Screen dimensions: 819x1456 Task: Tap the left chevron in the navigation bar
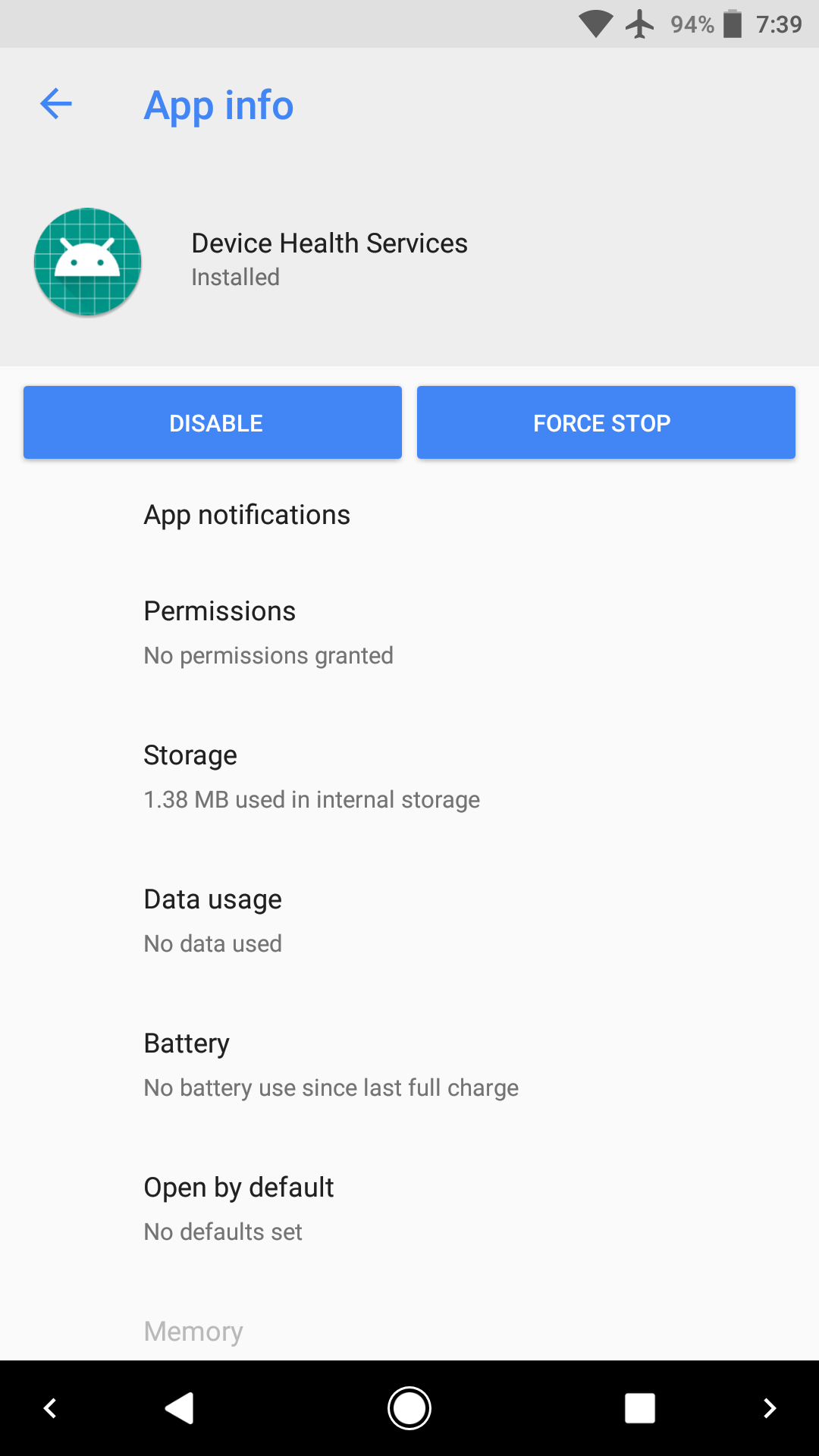(x=50, y=1407)
